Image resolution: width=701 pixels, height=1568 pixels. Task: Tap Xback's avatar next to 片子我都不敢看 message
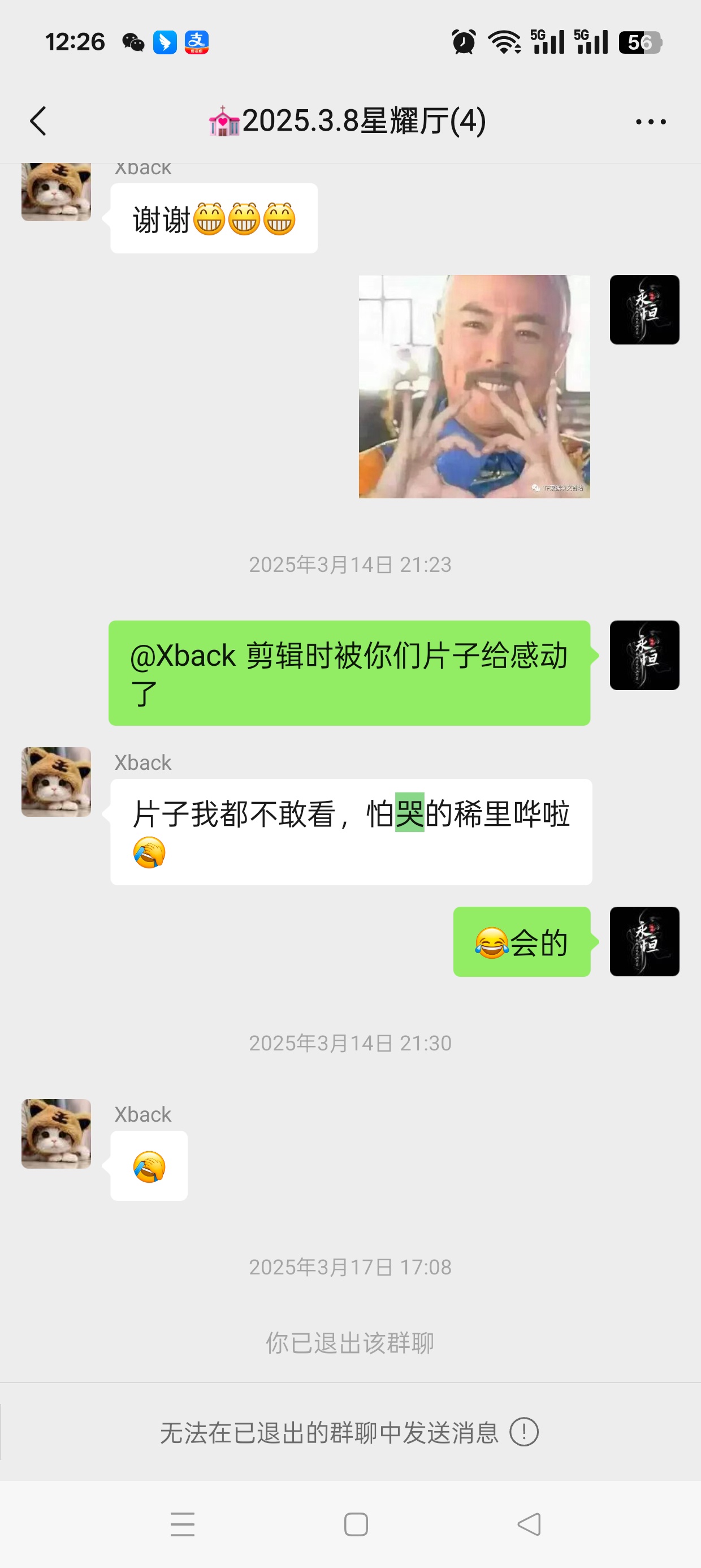(56, 782)
